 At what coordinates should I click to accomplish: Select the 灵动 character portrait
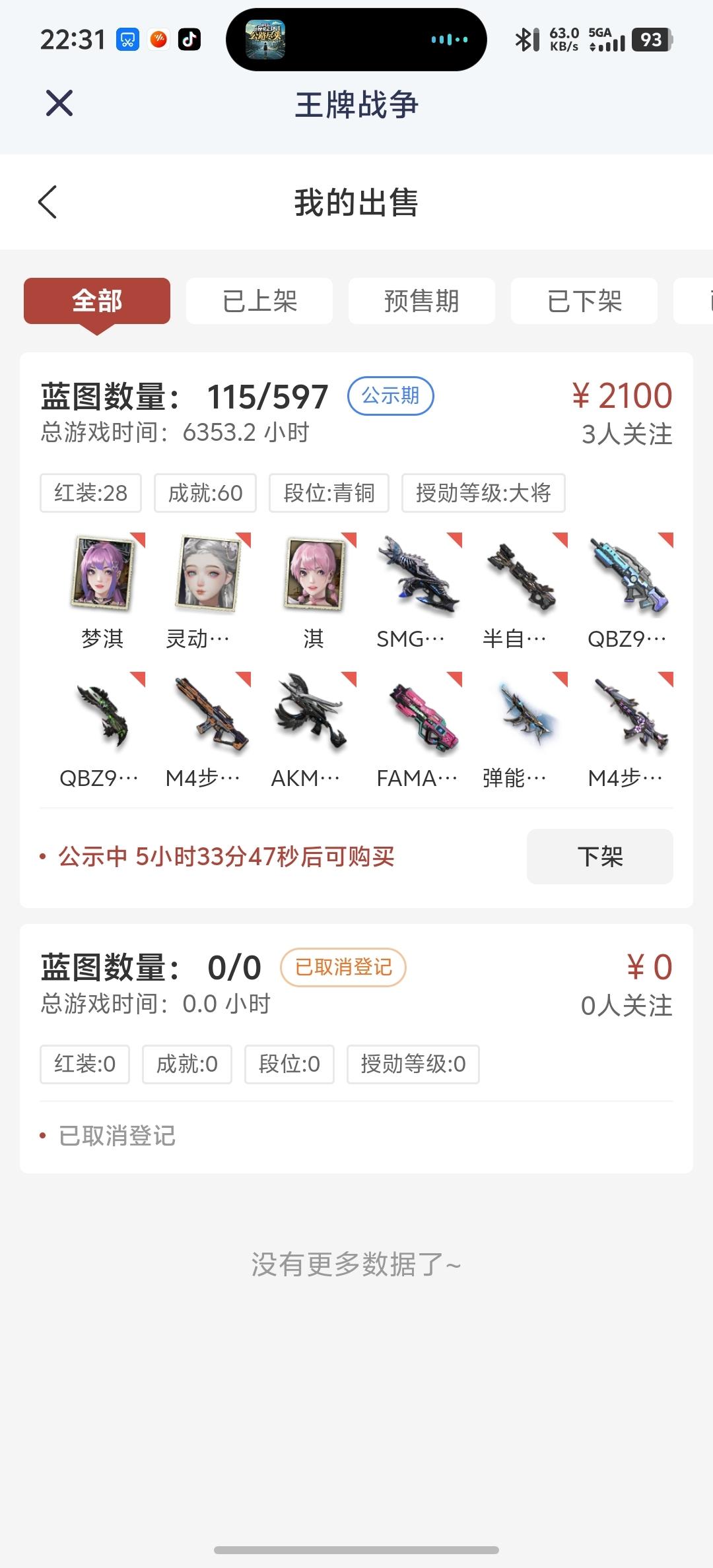(x=206, y=575)
